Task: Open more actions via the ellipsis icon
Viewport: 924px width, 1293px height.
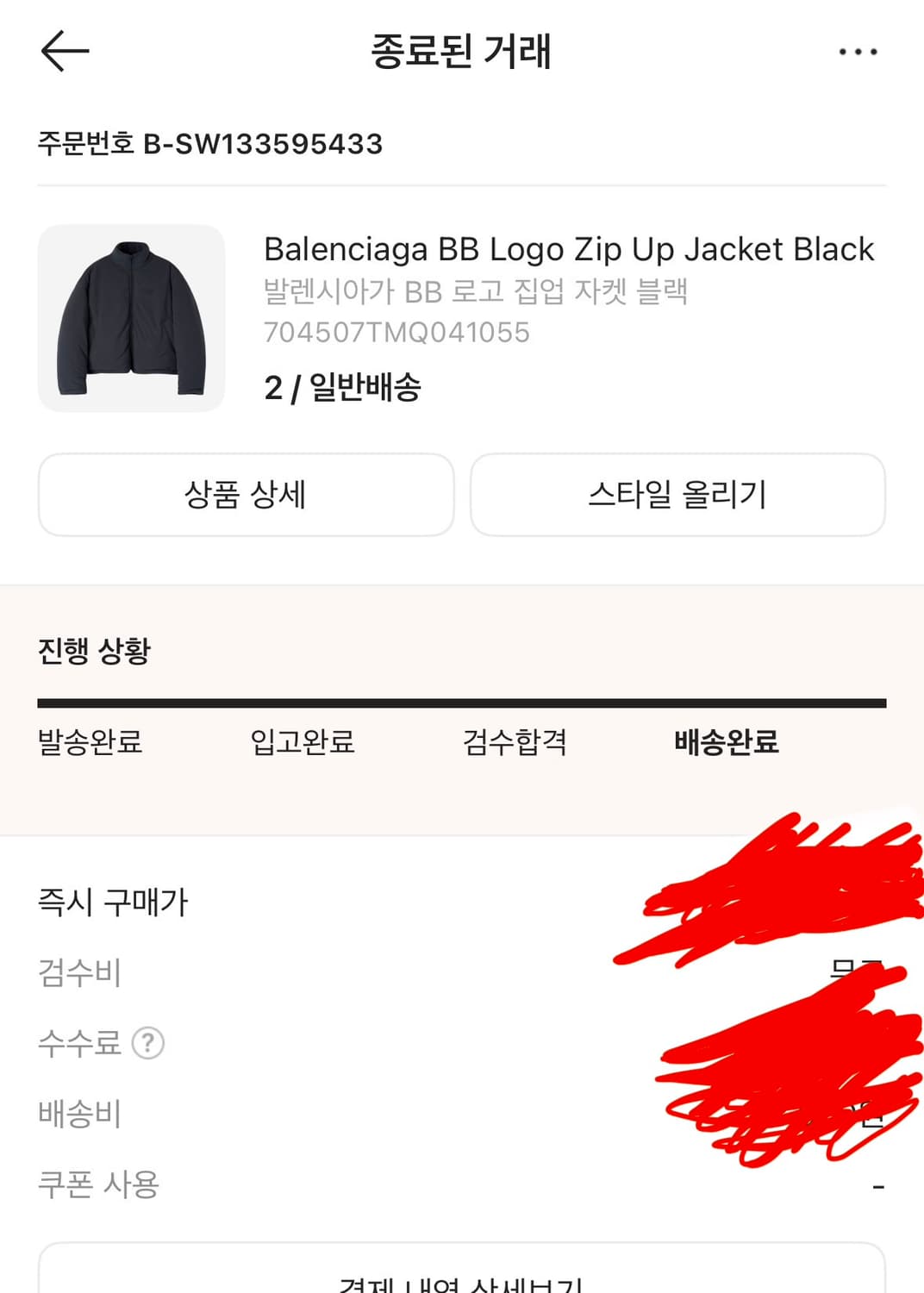Action: click(858, 52)
